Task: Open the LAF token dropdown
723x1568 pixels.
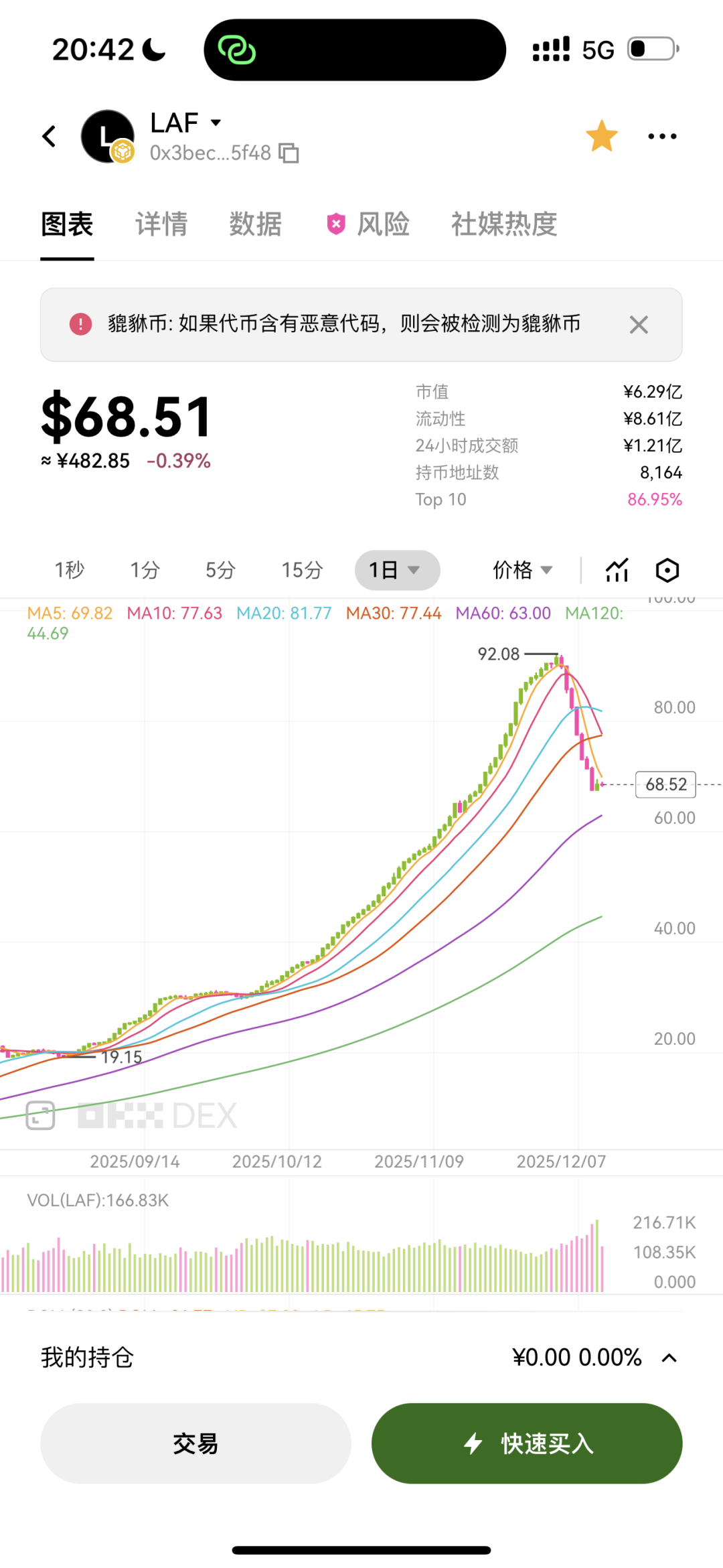Action: pyautogui.click(x=214, y=122)
